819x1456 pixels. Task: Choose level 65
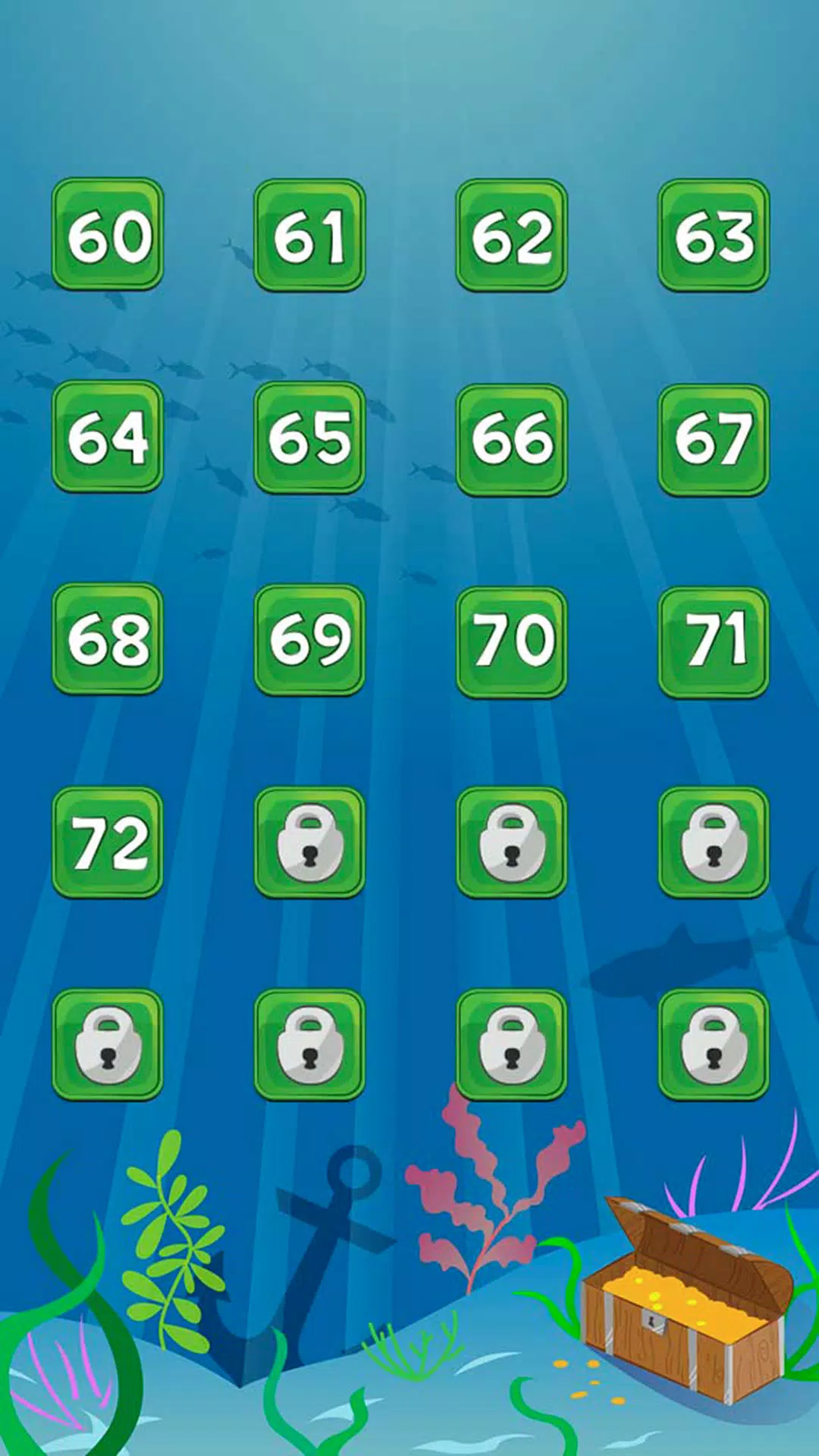tap(309, 438)
